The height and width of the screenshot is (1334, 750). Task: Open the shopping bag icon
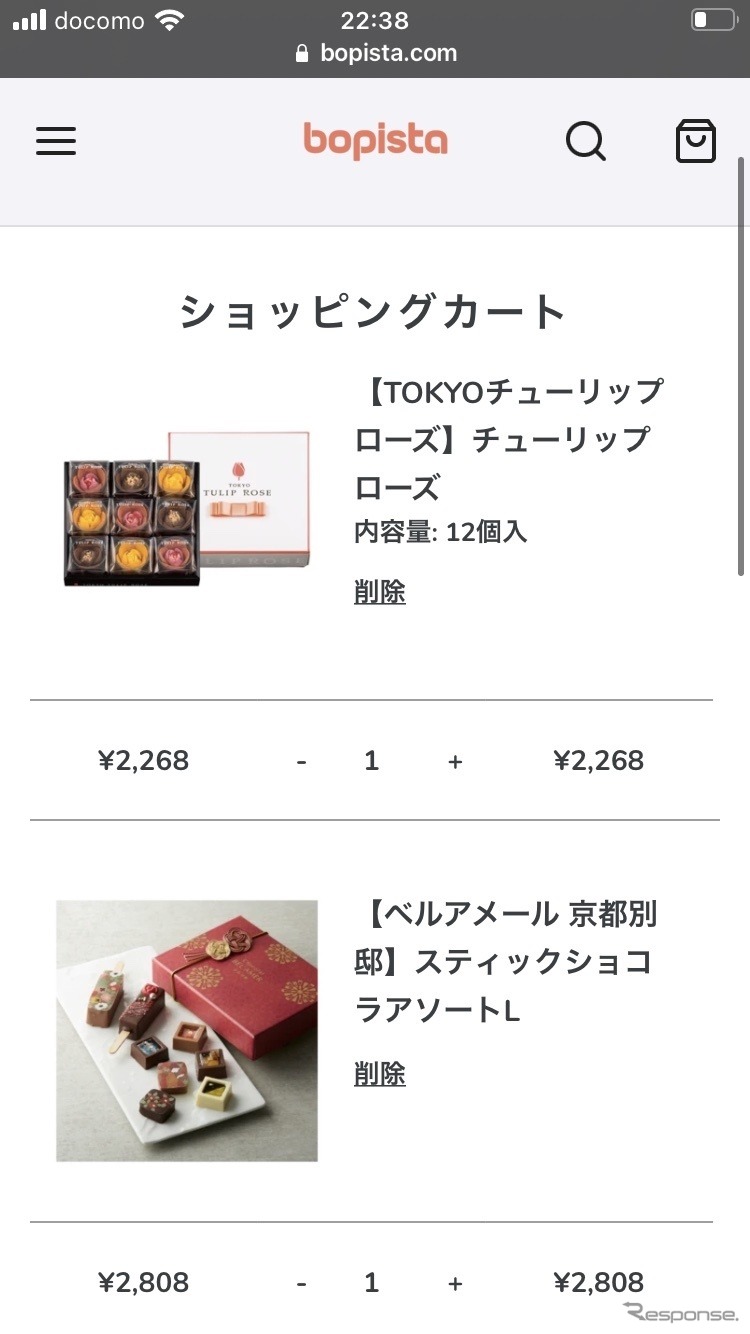pos(696,141)
